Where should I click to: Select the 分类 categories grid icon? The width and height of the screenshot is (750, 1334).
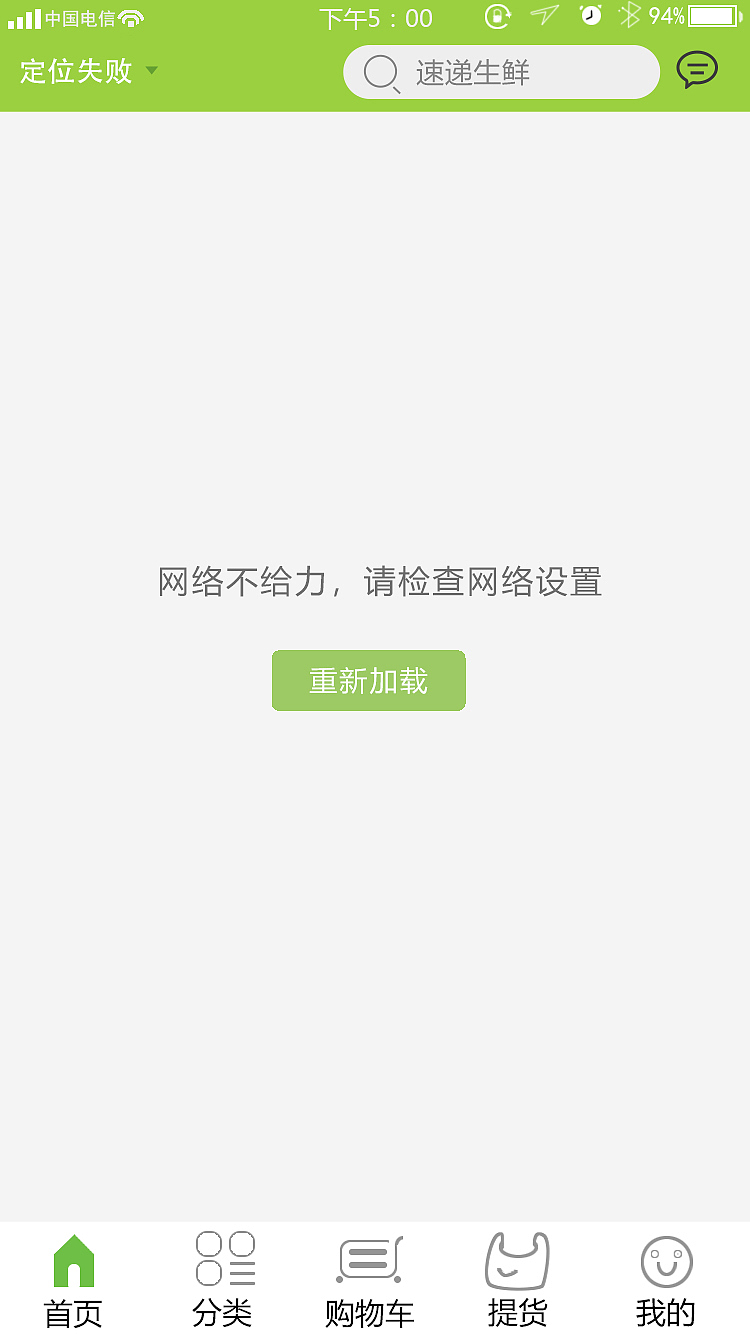pos(222,1264)
